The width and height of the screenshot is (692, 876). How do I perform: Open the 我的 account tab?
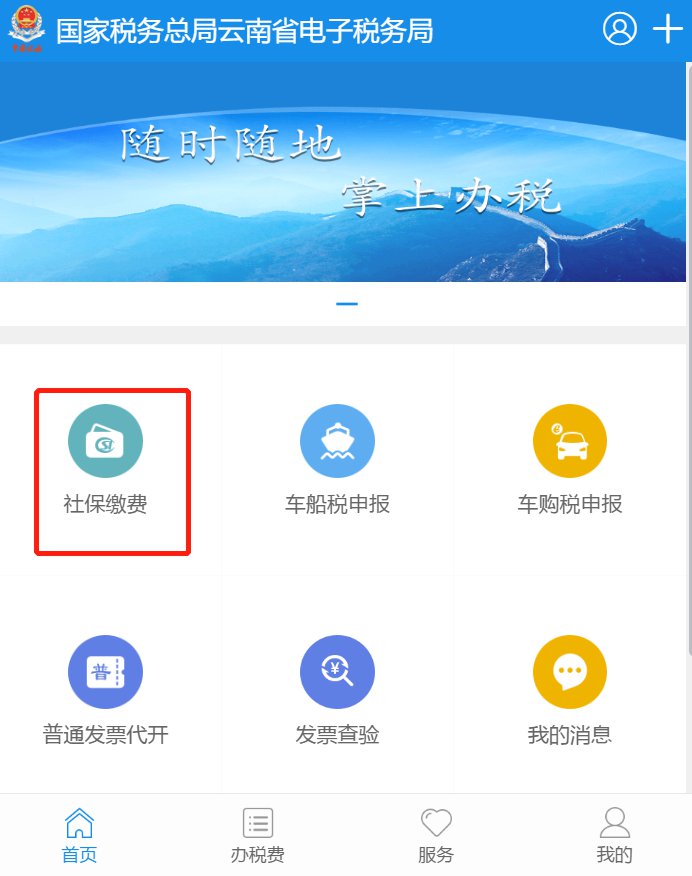[614, 835]
